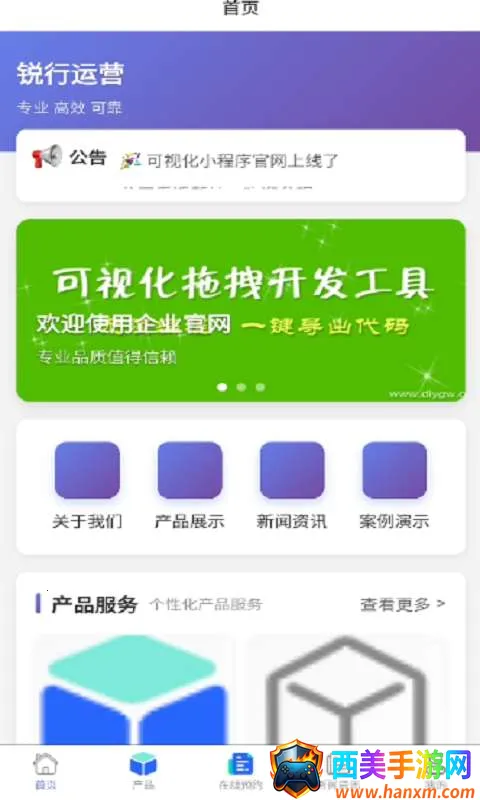Viewport: 480px width, 800px height.
Task: Open the green 可视化拖拽开发工具 banner
Action: pyautogui.click(x=241, y=310)
